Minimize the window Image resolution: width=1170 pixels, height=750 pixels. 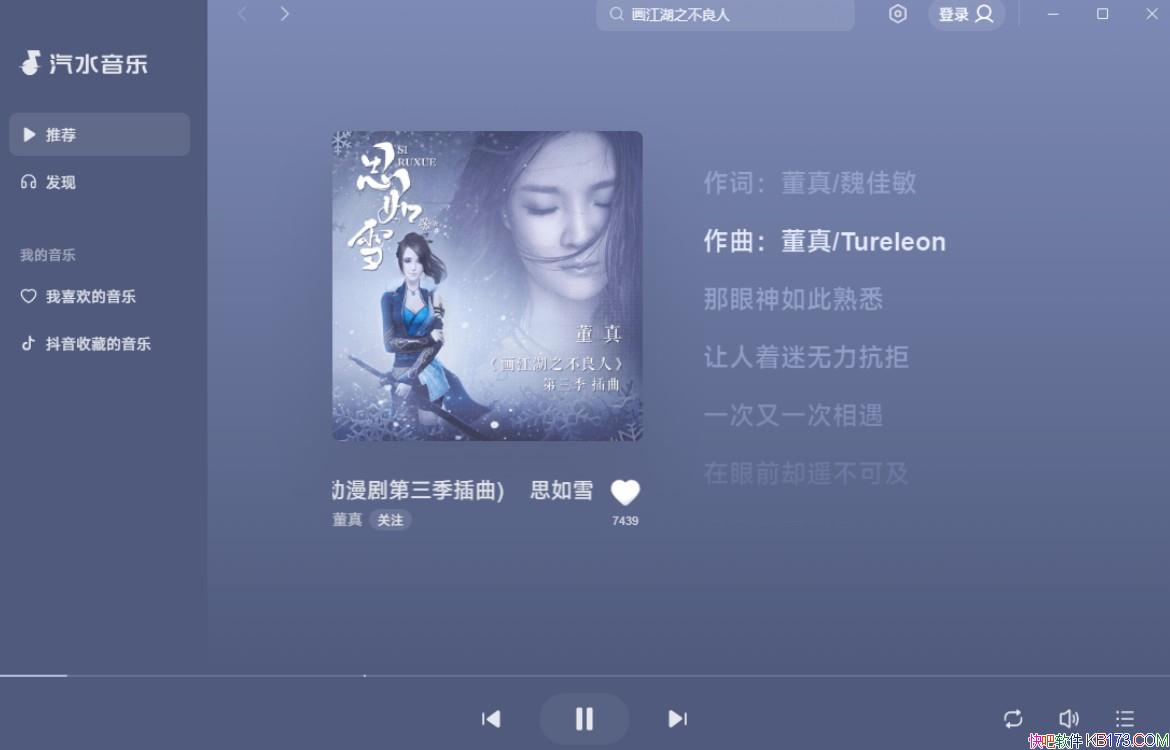click(x=1054, y=14)
